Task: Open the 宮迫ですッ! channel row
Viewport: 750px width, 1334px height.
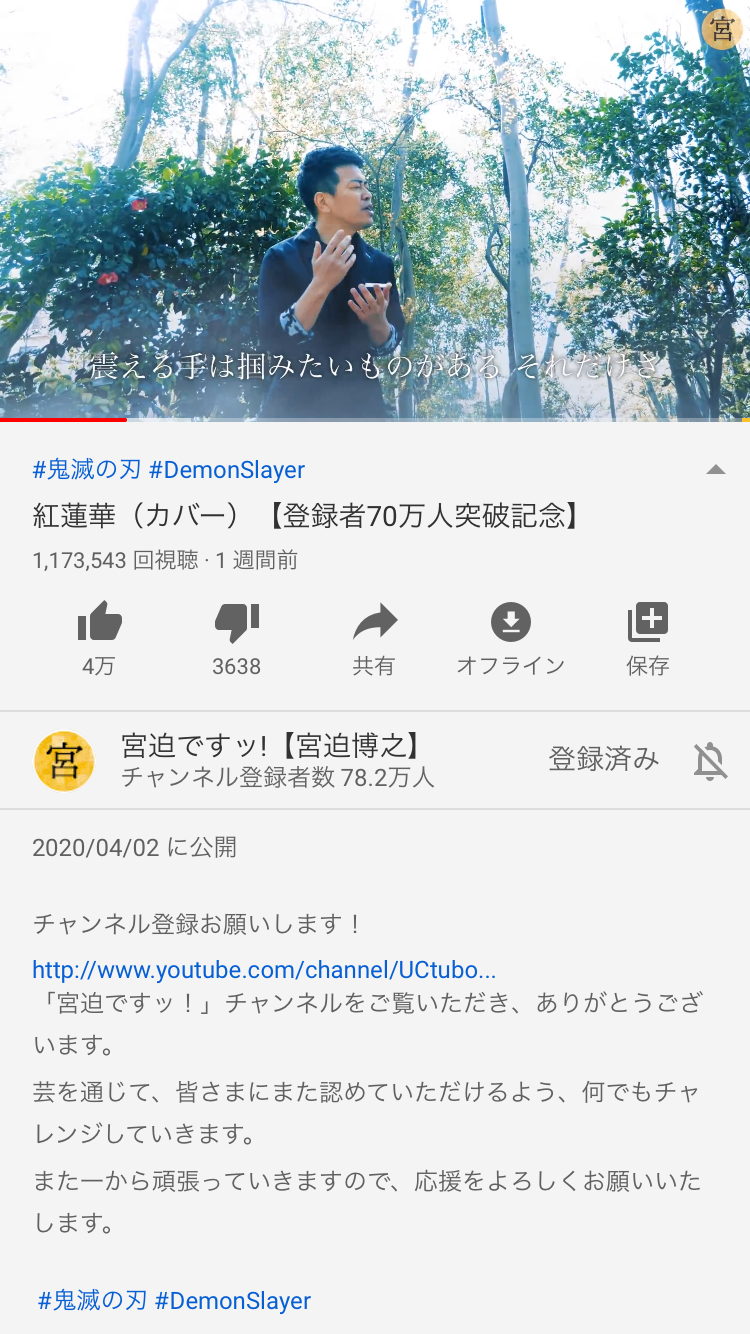Action: pyautogui.click(x=280, y=760)
